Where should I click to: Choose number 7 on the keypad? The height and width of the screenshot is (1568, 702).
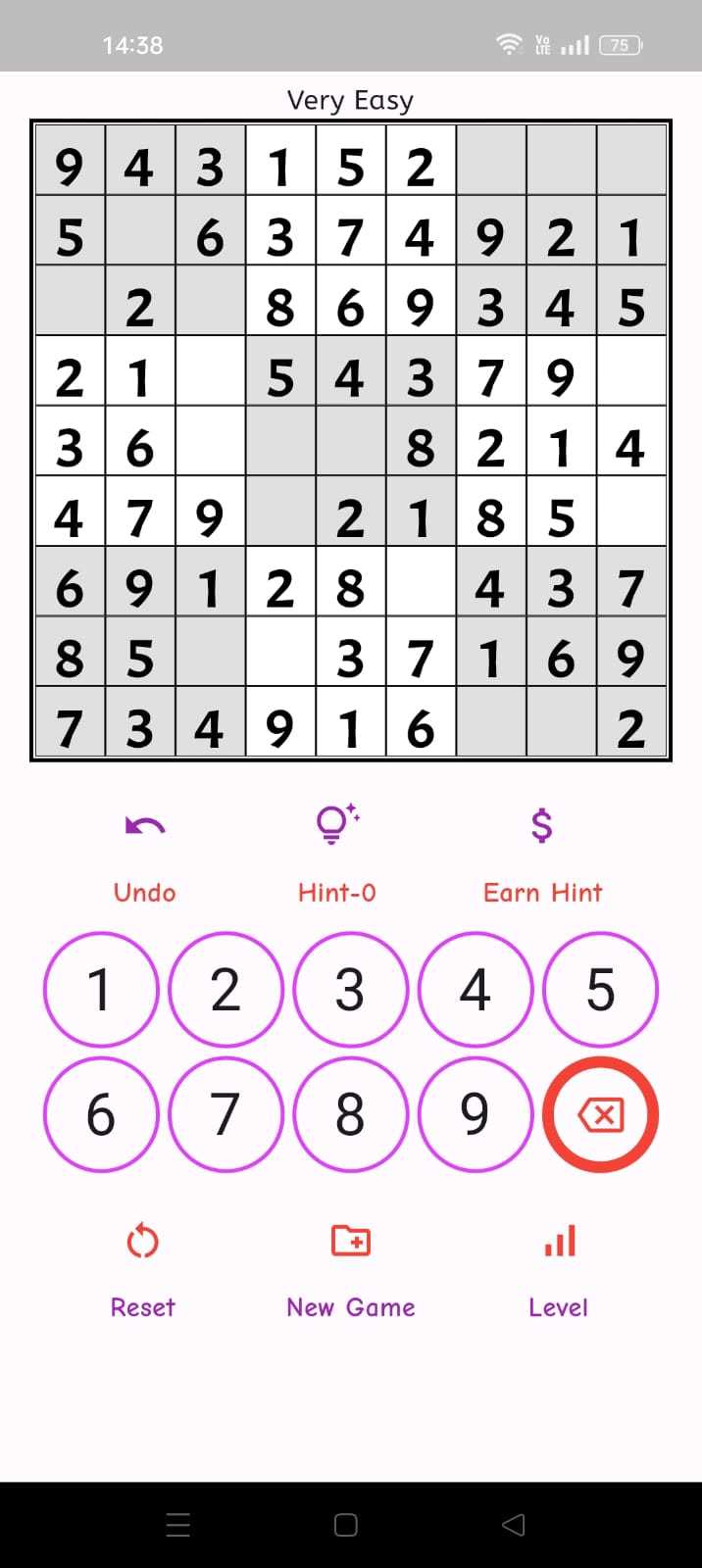(x=226, y=1115)
